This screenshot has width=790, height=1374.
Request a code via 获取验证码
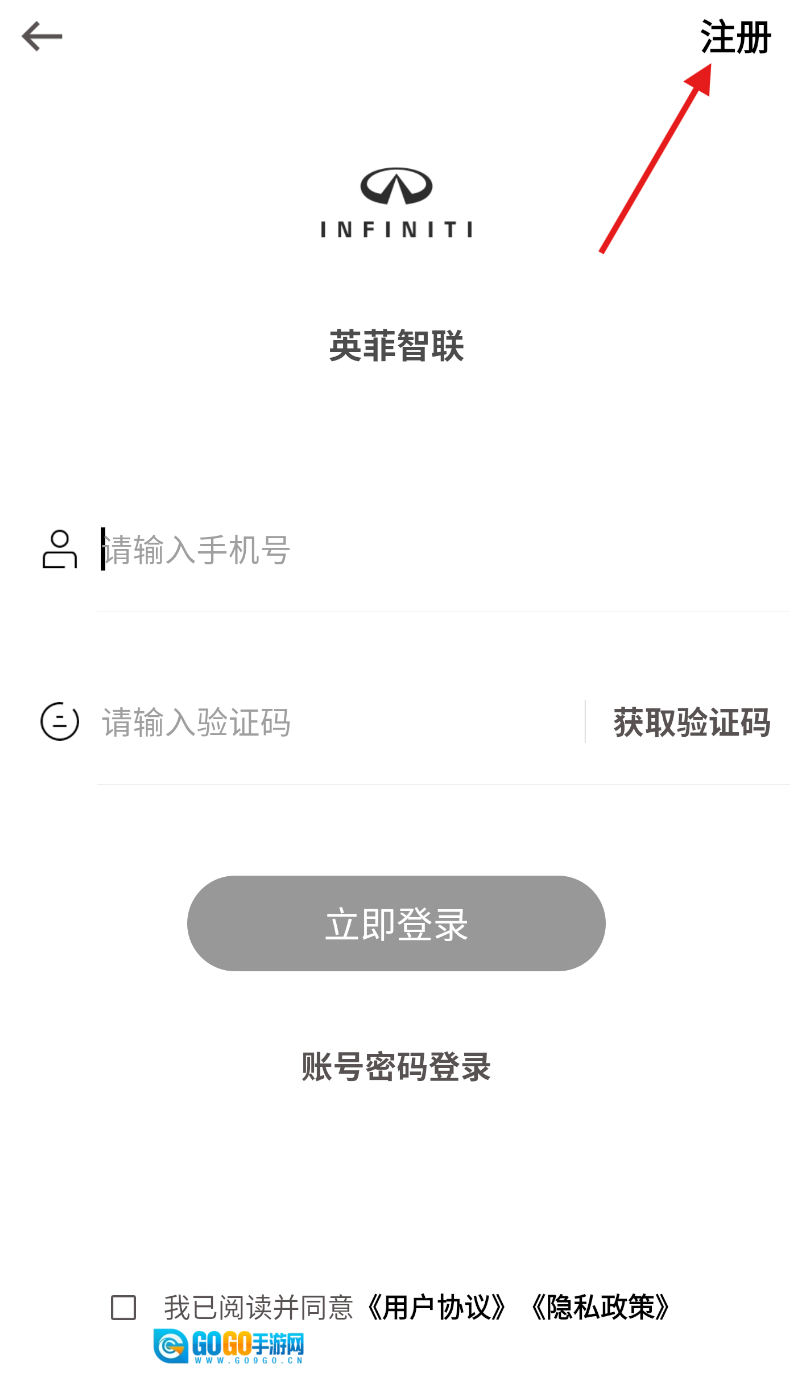(x=691, y=722)
